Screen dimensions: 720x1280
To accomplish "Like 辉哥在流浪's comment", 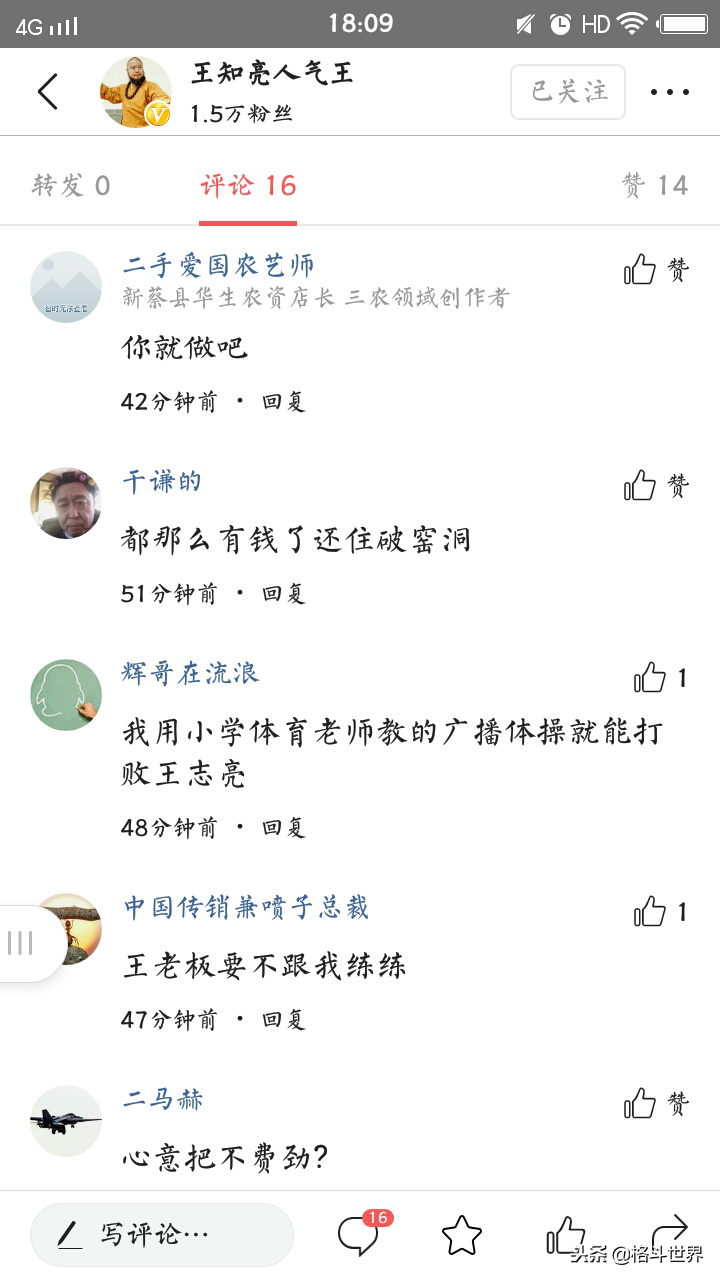I will pos(660,678).
